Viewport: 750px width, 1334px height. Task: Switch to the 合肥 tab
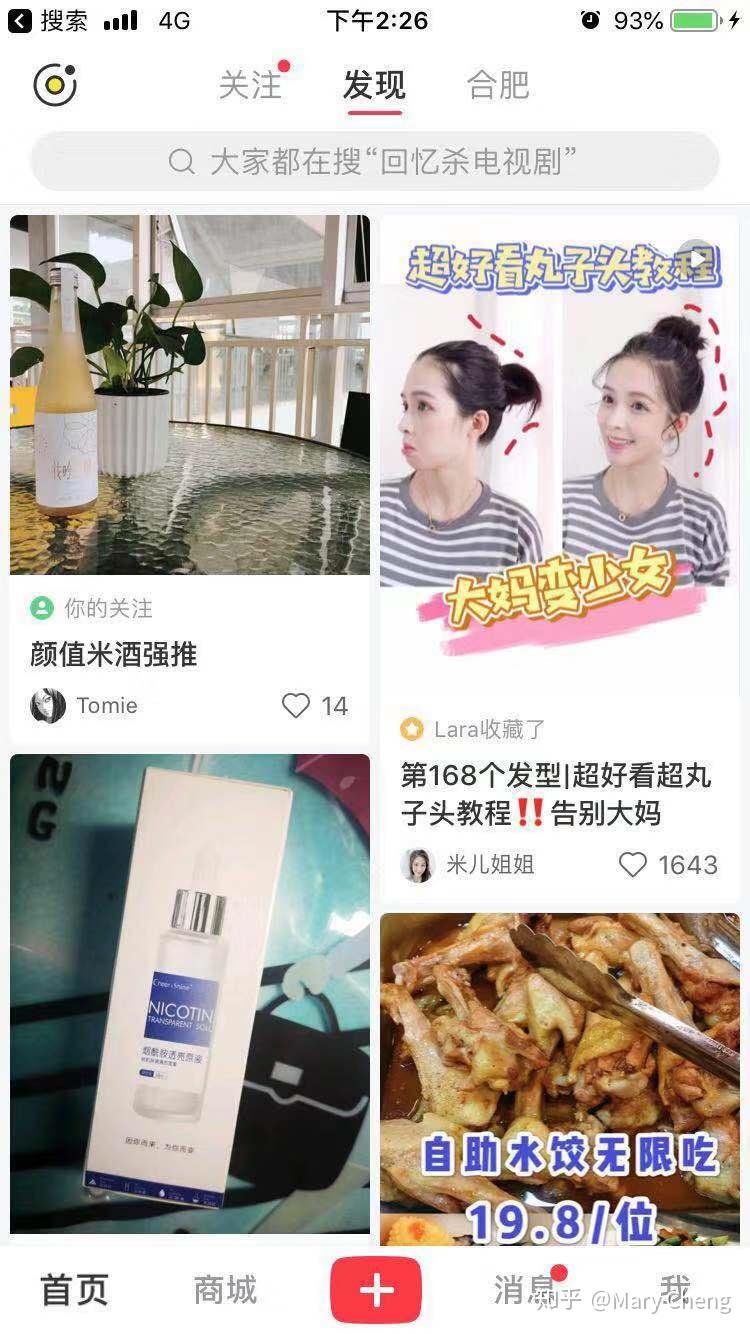497,85
